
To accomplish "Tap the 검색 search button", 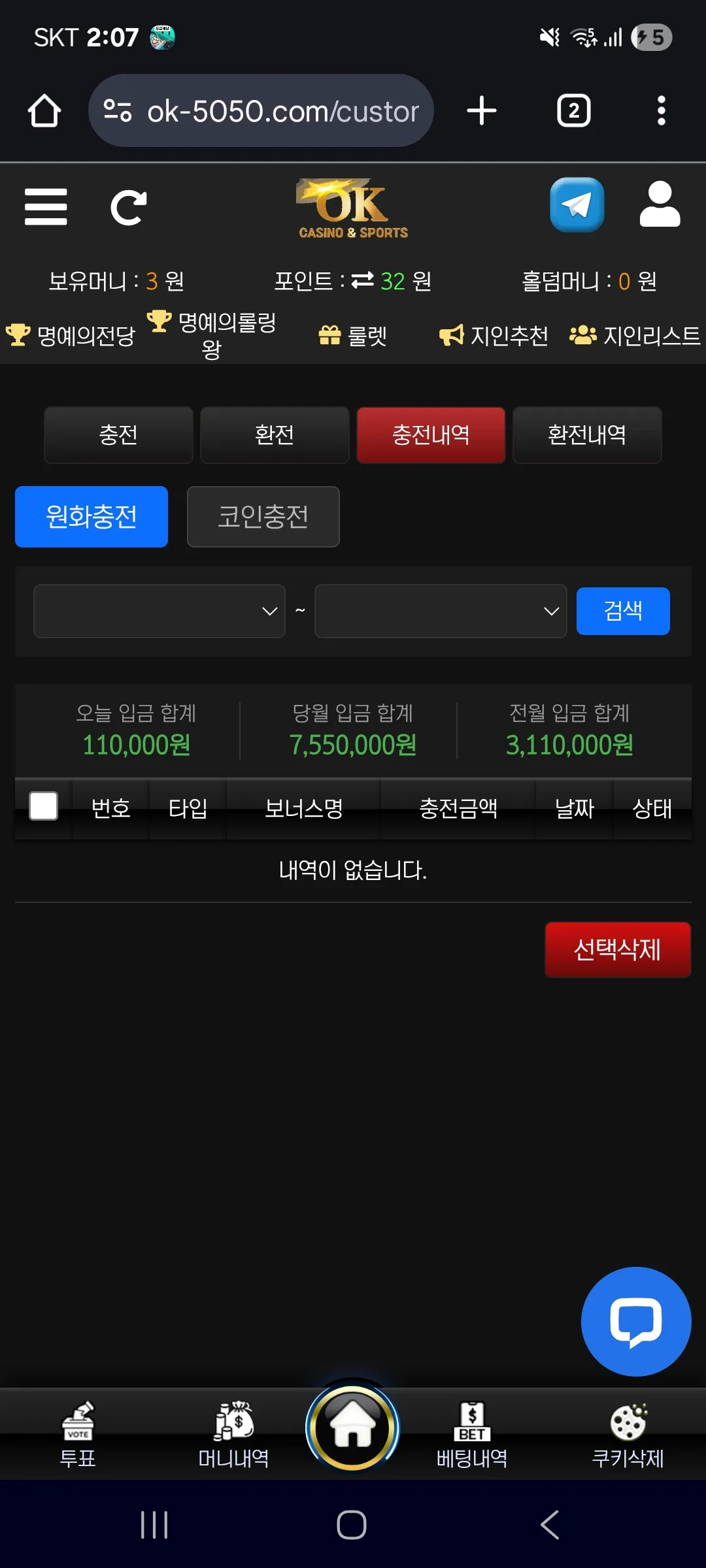I will pos(623,611).
